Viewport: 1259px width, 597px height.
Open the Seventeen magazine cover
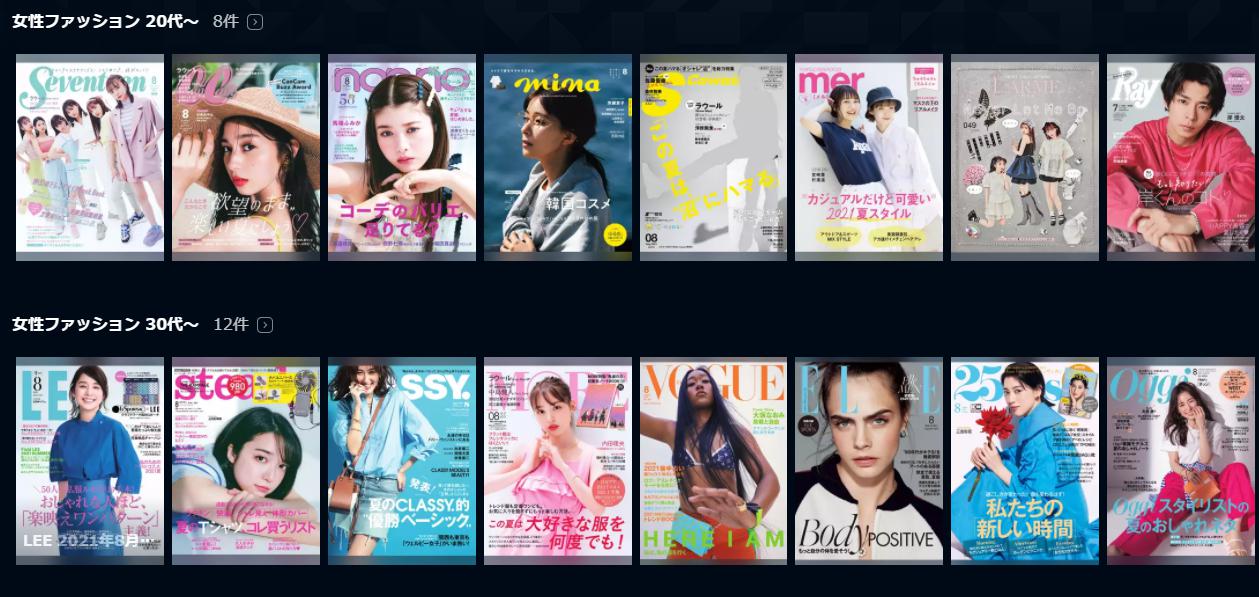click(90, 157)
